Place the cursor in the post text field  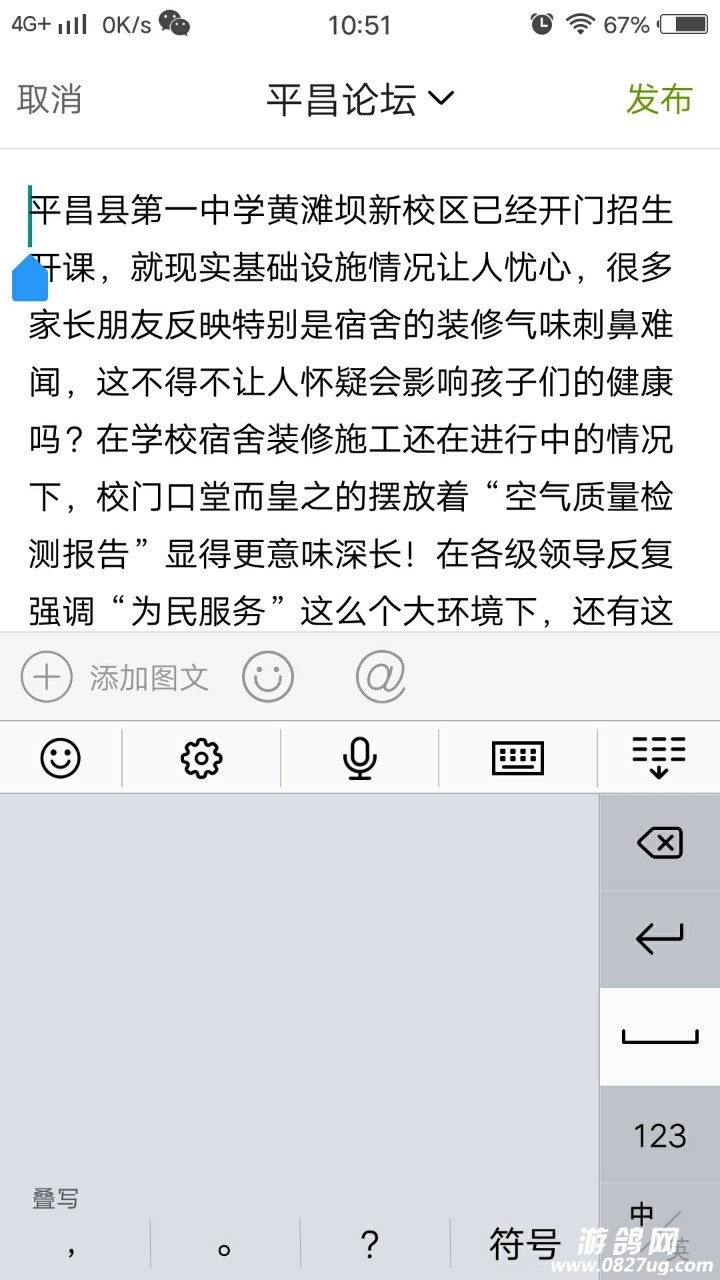click(x=350, y=400)
